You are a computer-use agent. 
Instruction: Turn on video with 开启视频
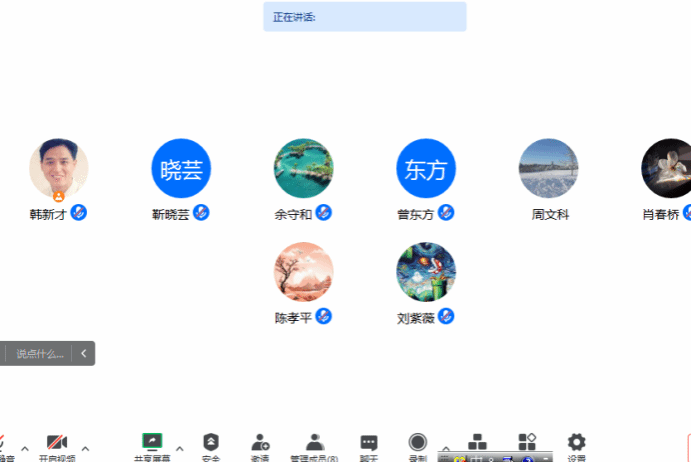[x=57, y=446]
